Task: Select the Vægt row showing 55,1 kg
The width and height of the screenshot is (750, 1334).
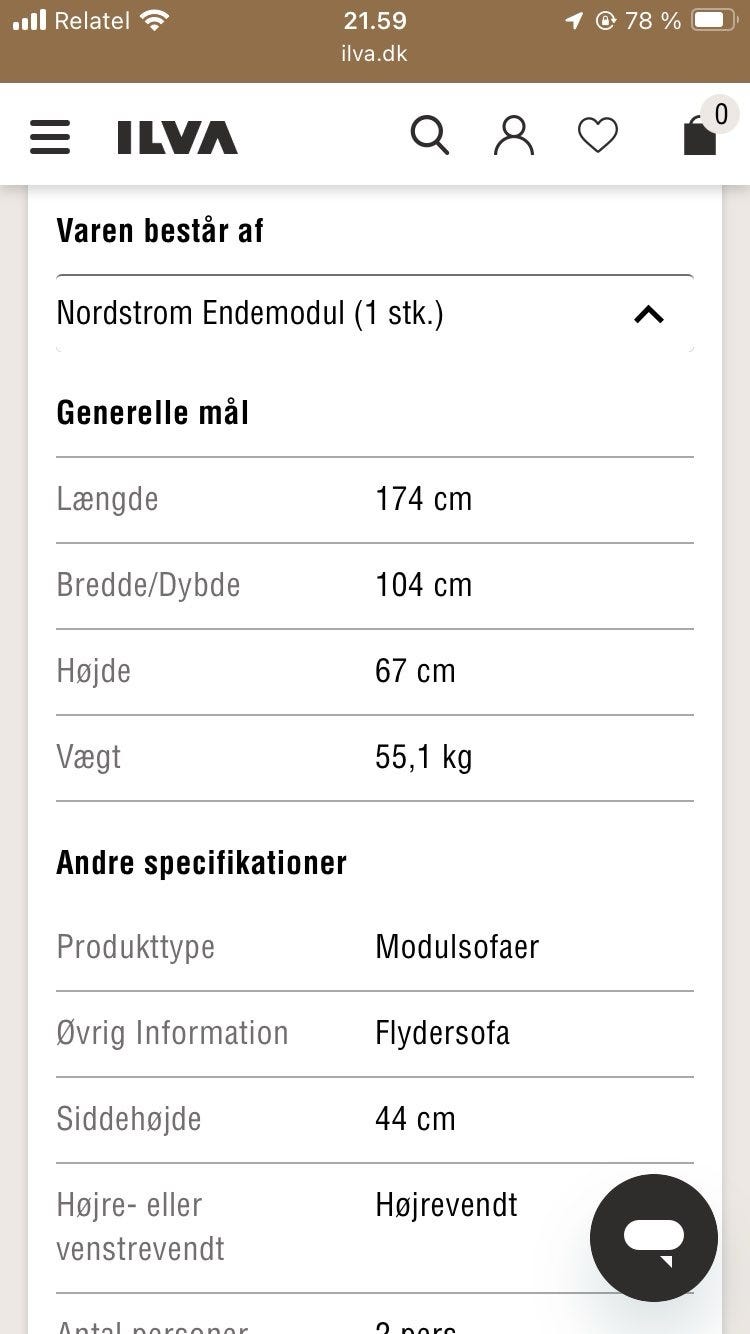Action: click(x=375, y=757)
